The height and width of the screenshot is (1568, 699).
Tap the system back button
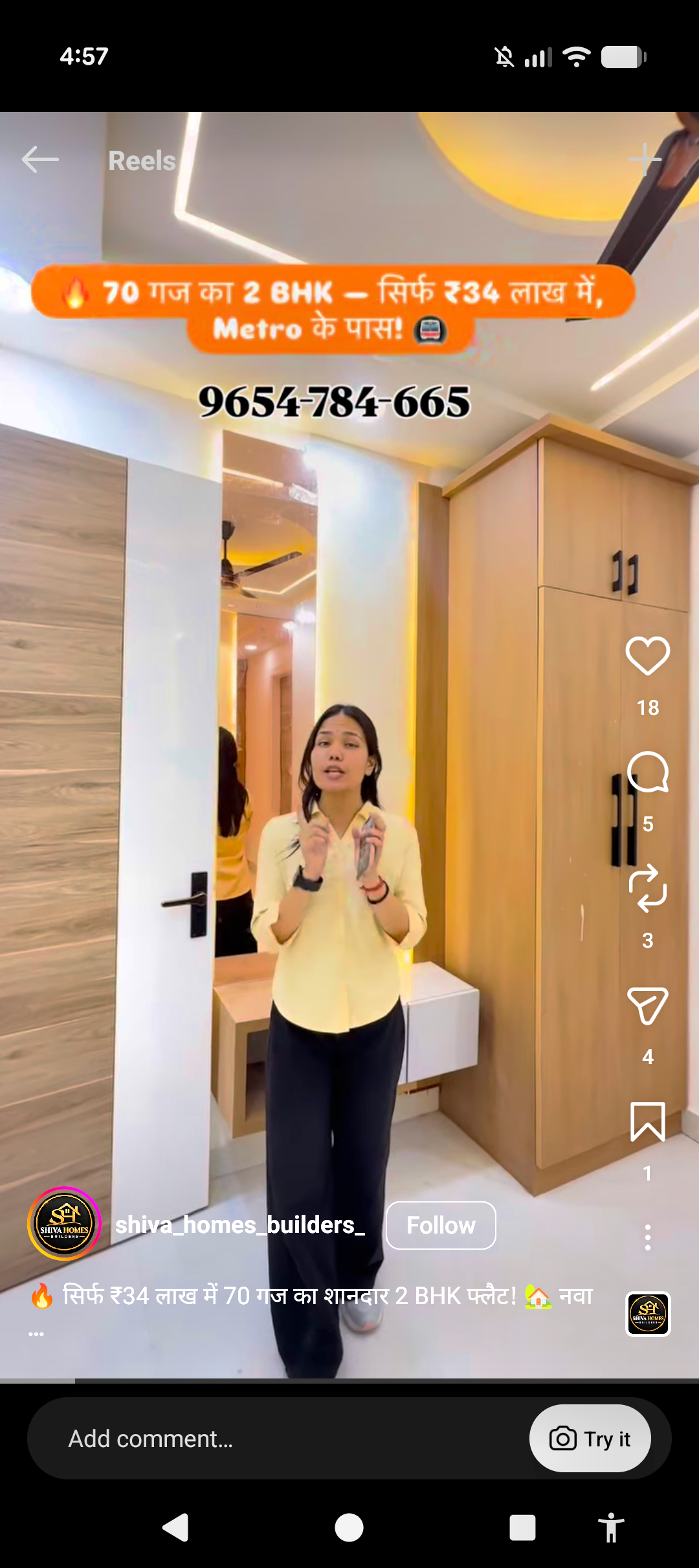point(175,1528)
